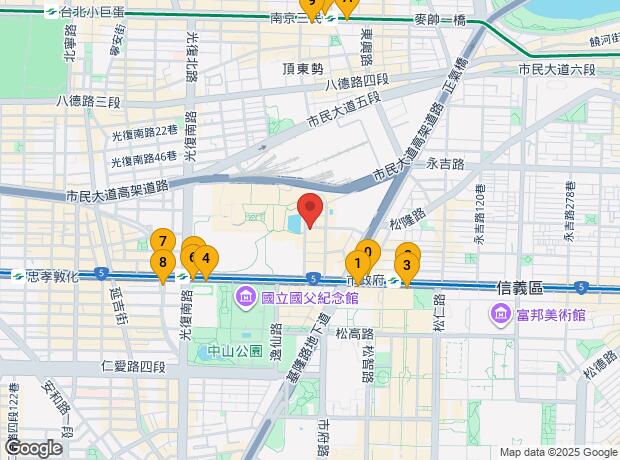Open the orange marker numbered 8

coord(162,264)
